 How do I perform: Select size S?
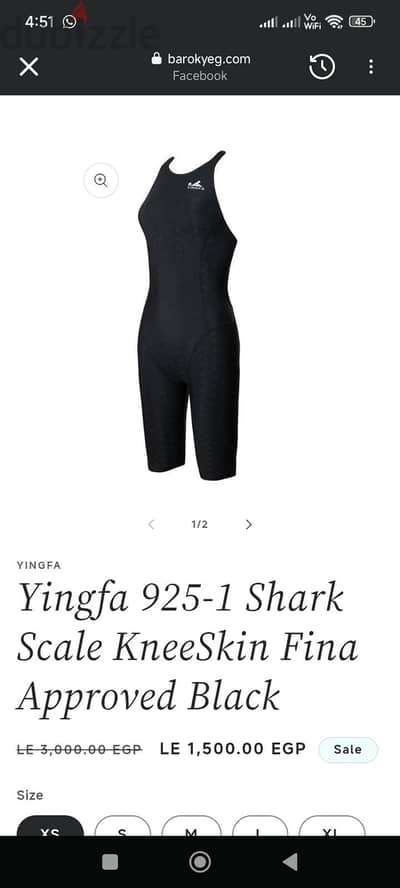[x=122, y=827]
